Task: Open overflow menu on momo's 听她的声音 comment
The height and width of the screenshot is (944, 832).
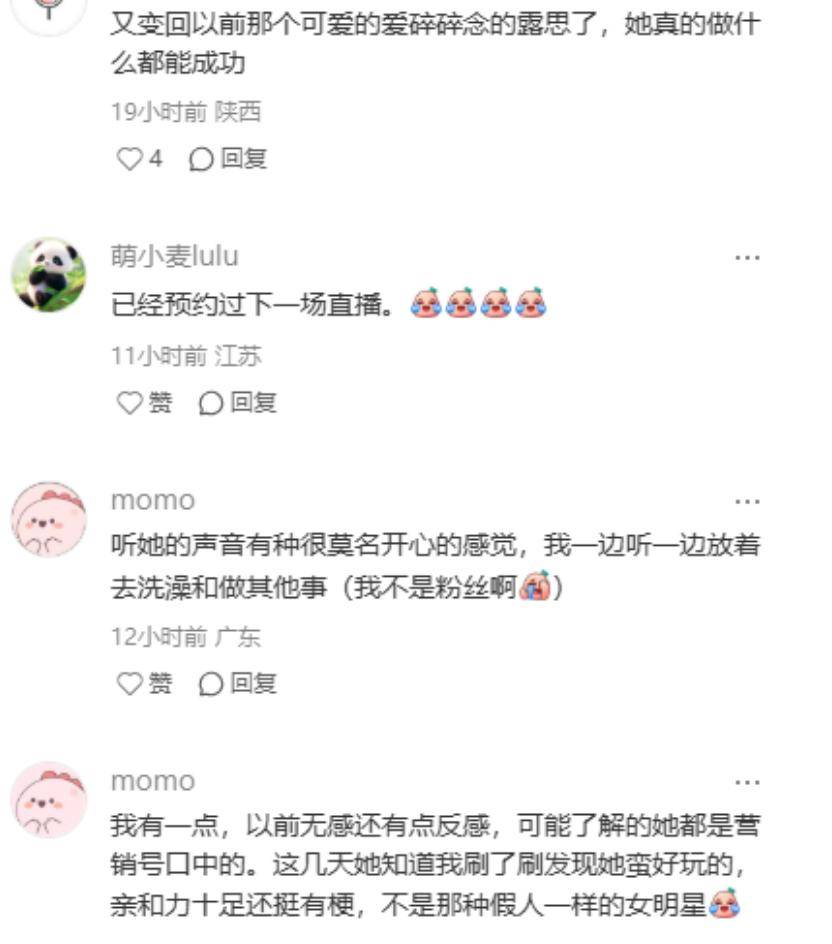Action: tap(747, 501)
